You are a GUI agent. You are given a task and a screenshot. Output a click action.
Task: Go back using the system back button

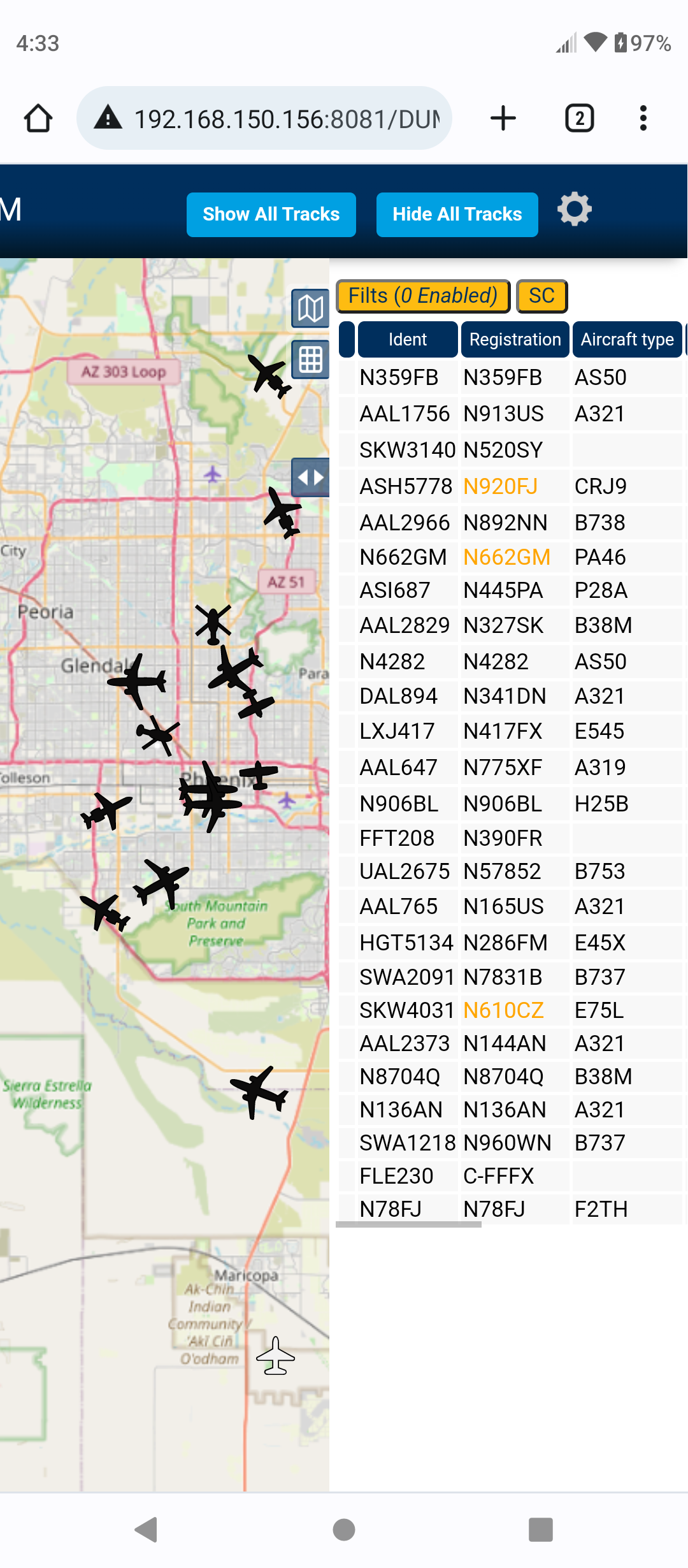coord(147,1529)
